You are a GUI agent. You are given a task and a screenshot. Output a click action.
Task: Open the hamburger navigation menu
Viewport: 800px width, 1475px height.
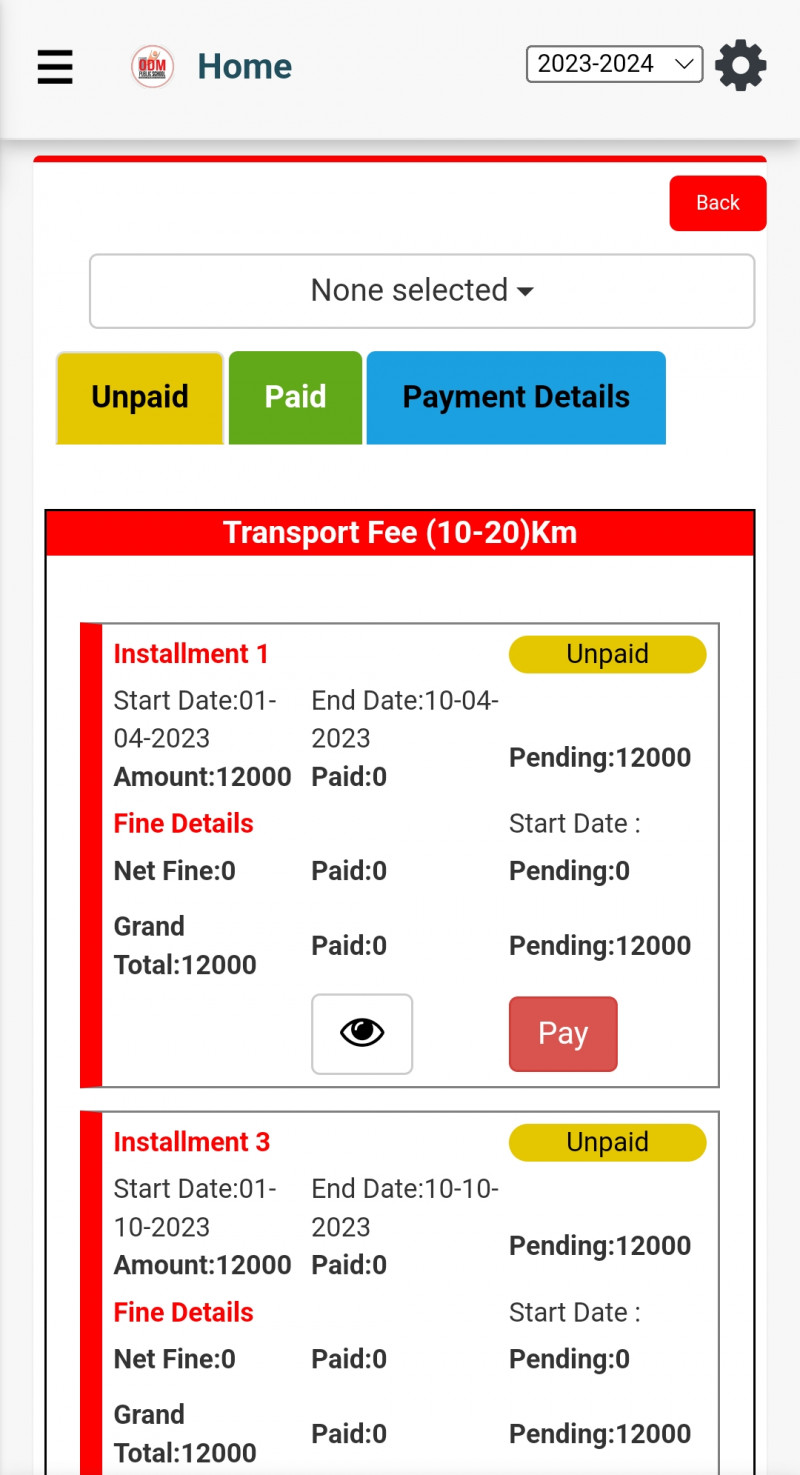(55, 67)
